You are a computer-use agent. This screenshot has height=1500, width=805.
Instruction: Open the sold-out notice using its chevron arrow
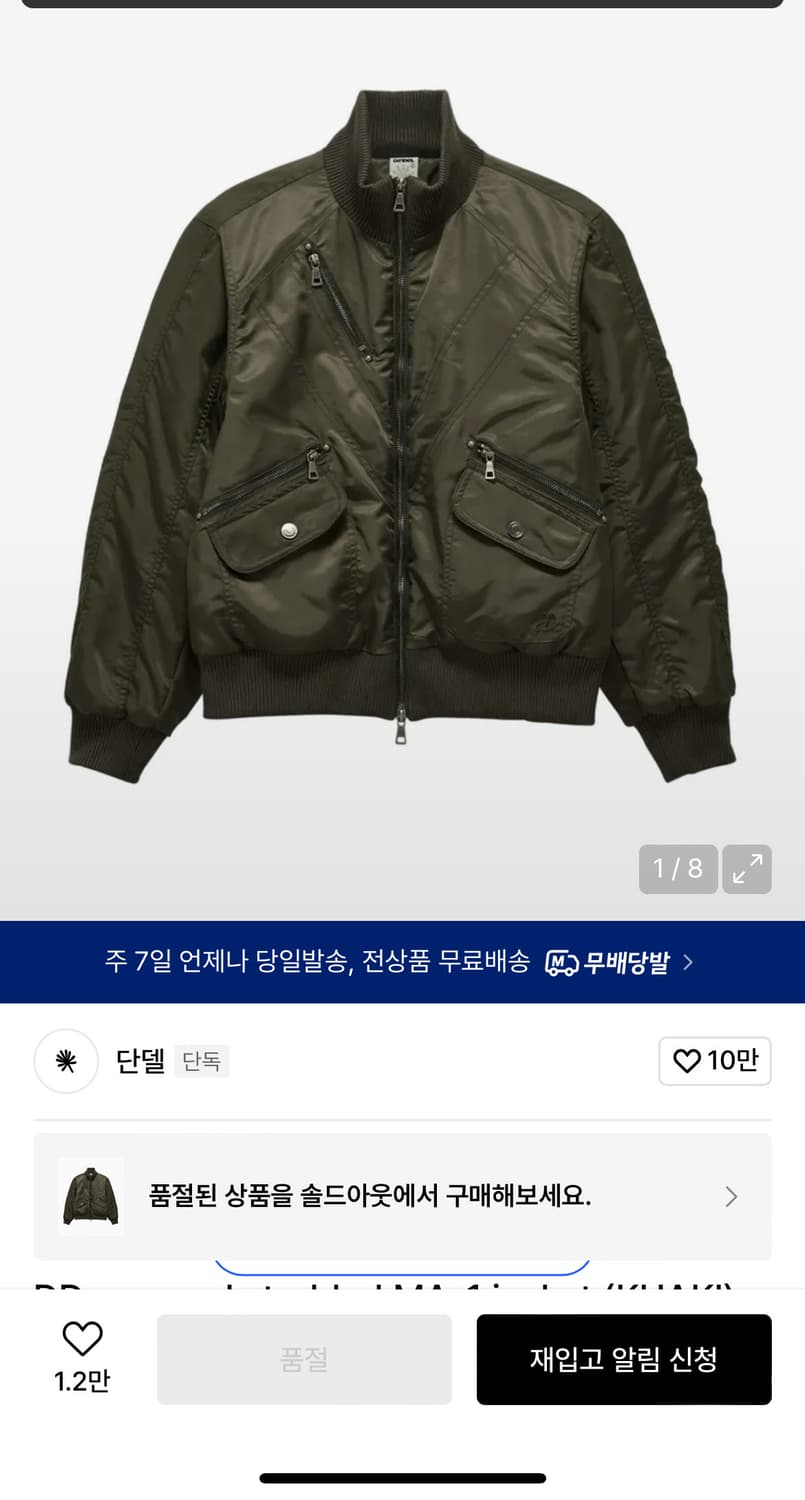731,1196
